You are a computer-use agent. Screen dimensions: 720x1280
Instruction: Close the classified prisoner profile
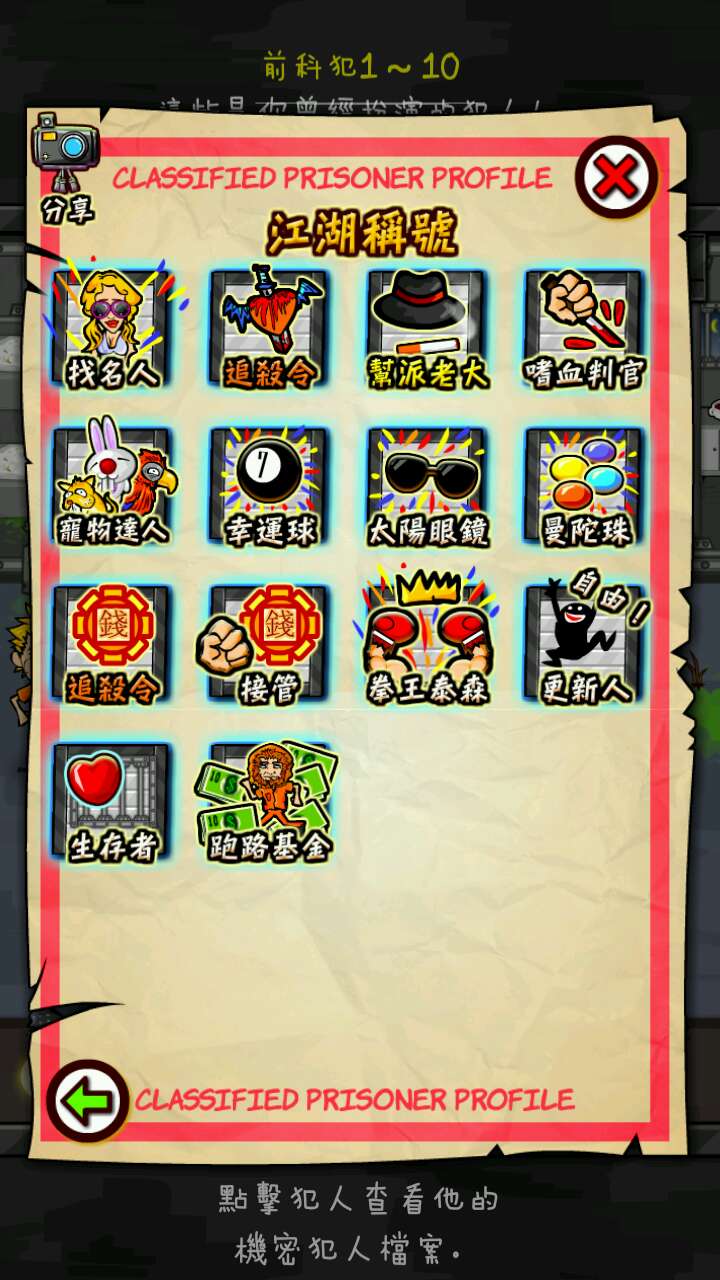click(x=616, y=178)
